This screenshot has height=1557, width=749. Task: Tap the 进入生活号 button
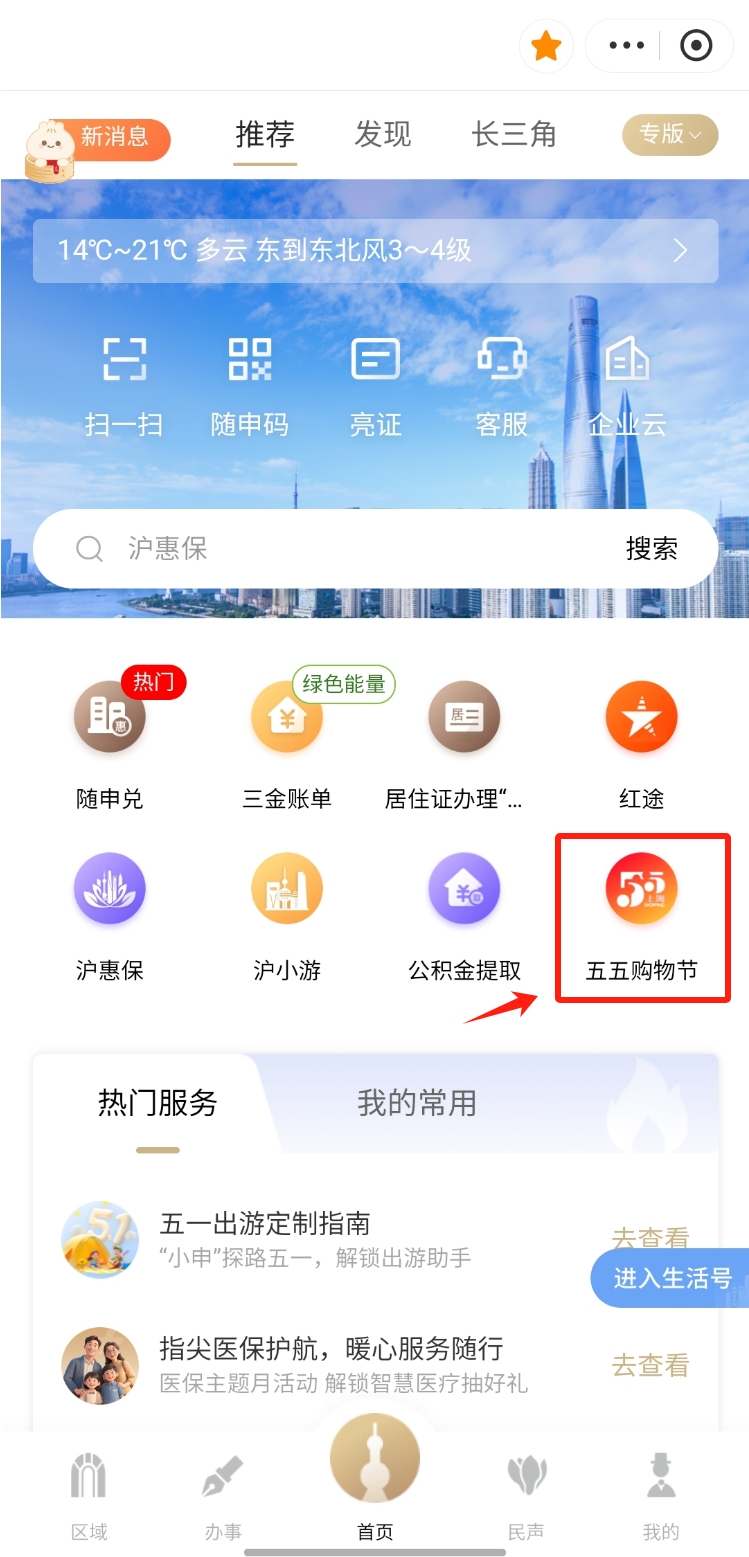tap(672, 1278)
